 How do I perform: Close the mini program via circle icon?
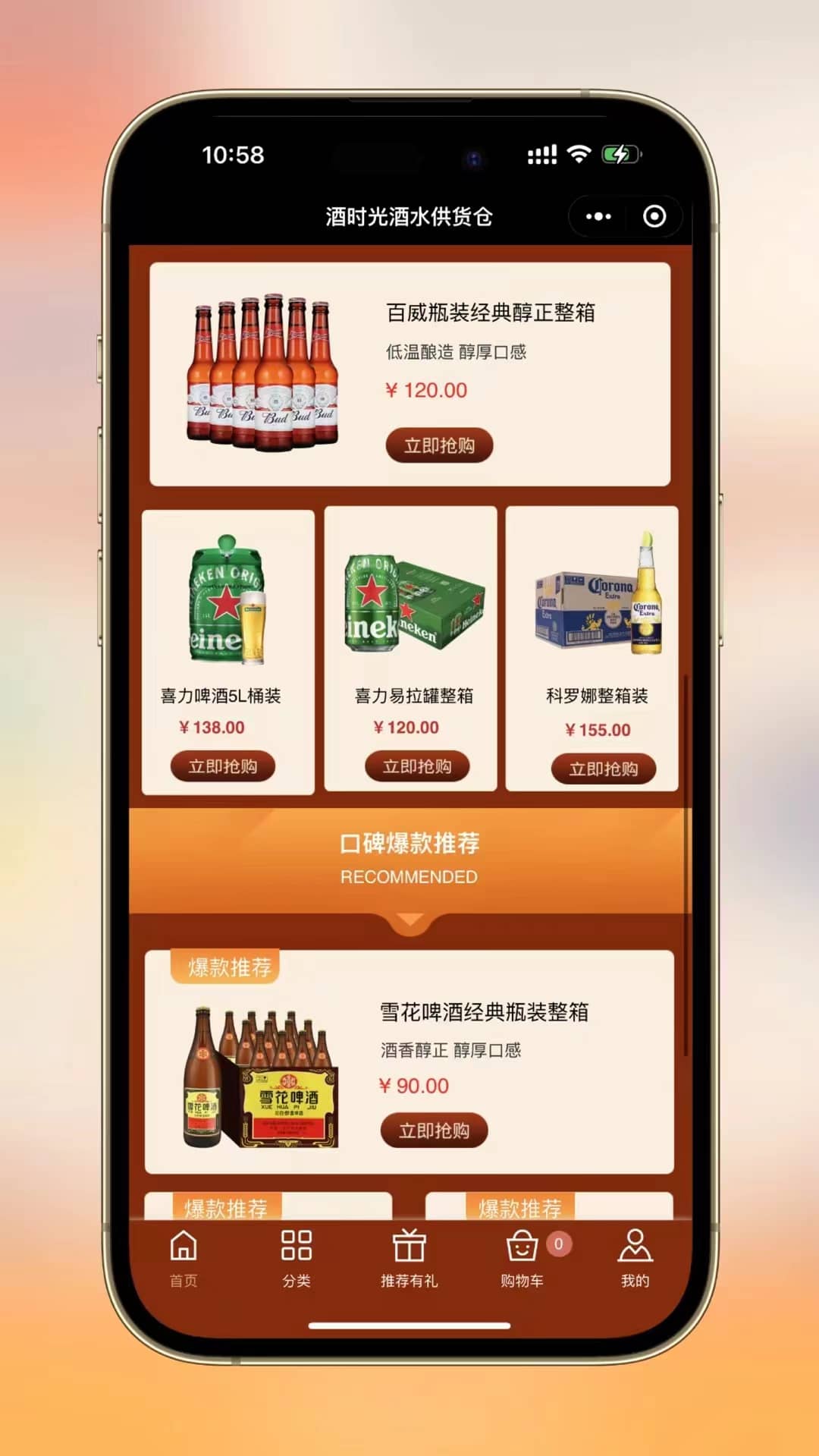tap(654, 217)
